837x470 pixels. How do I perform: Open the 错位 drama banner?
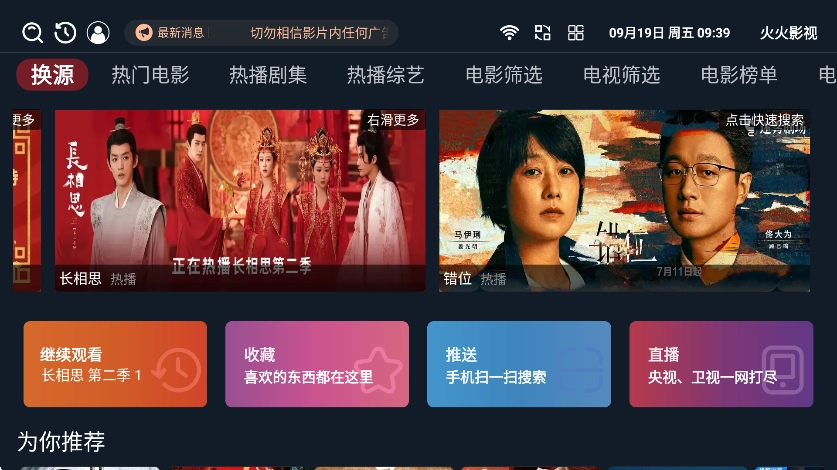(624, 200)
